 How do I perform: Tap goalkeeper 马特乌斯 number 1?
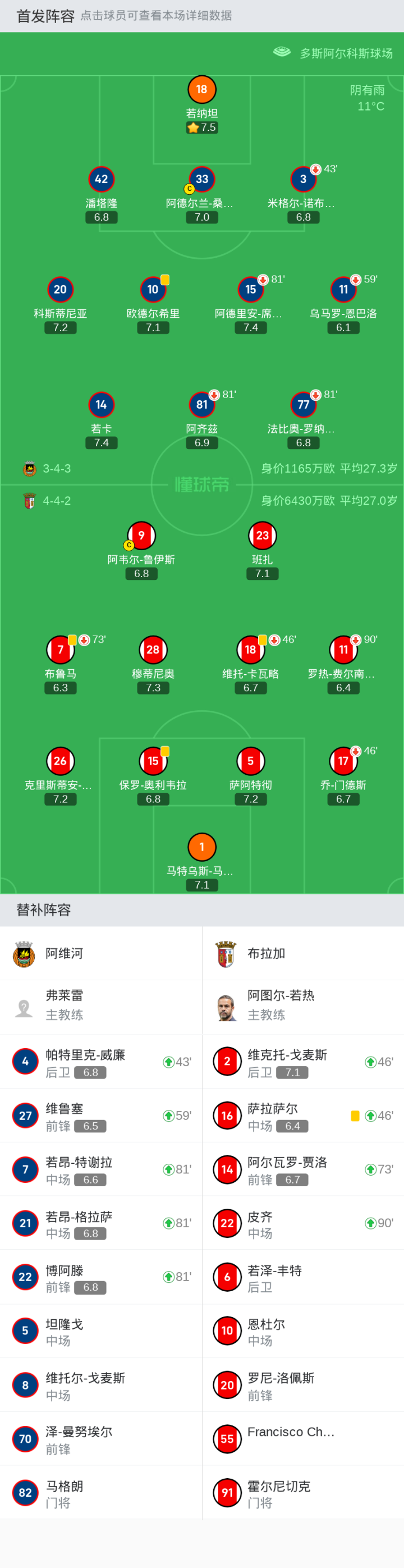201,862
